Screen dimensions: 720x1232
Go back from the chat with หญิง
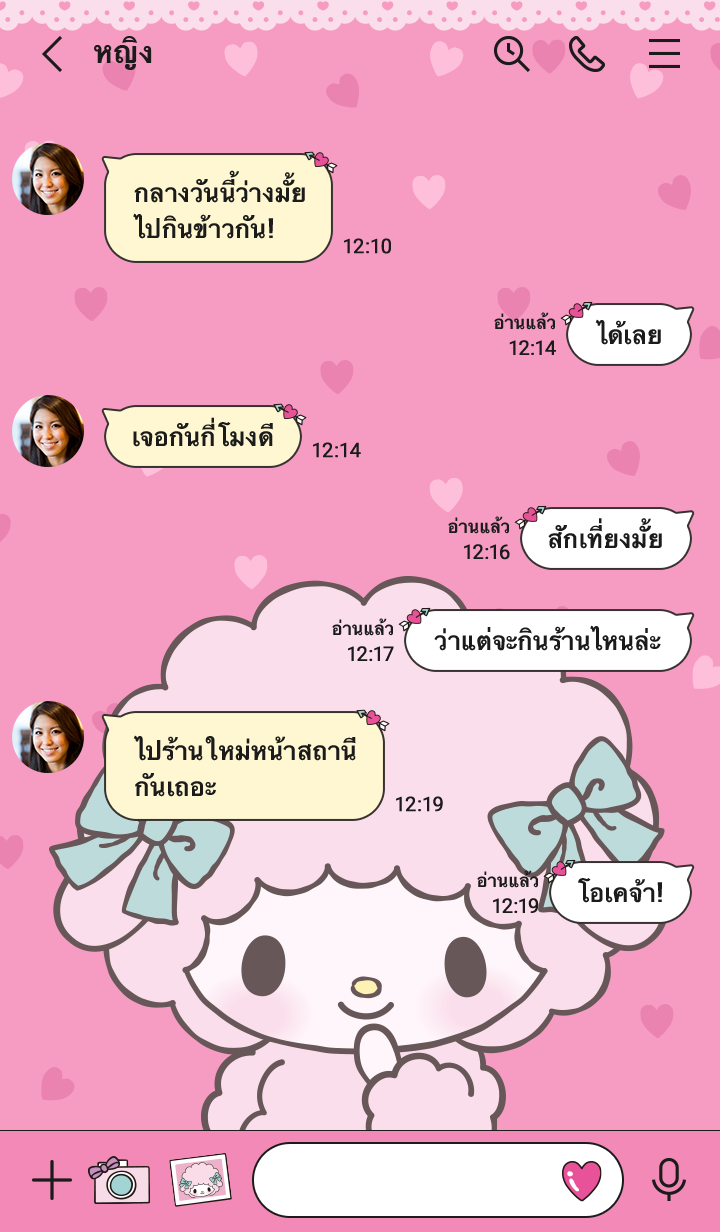click(x=52, y=54)
